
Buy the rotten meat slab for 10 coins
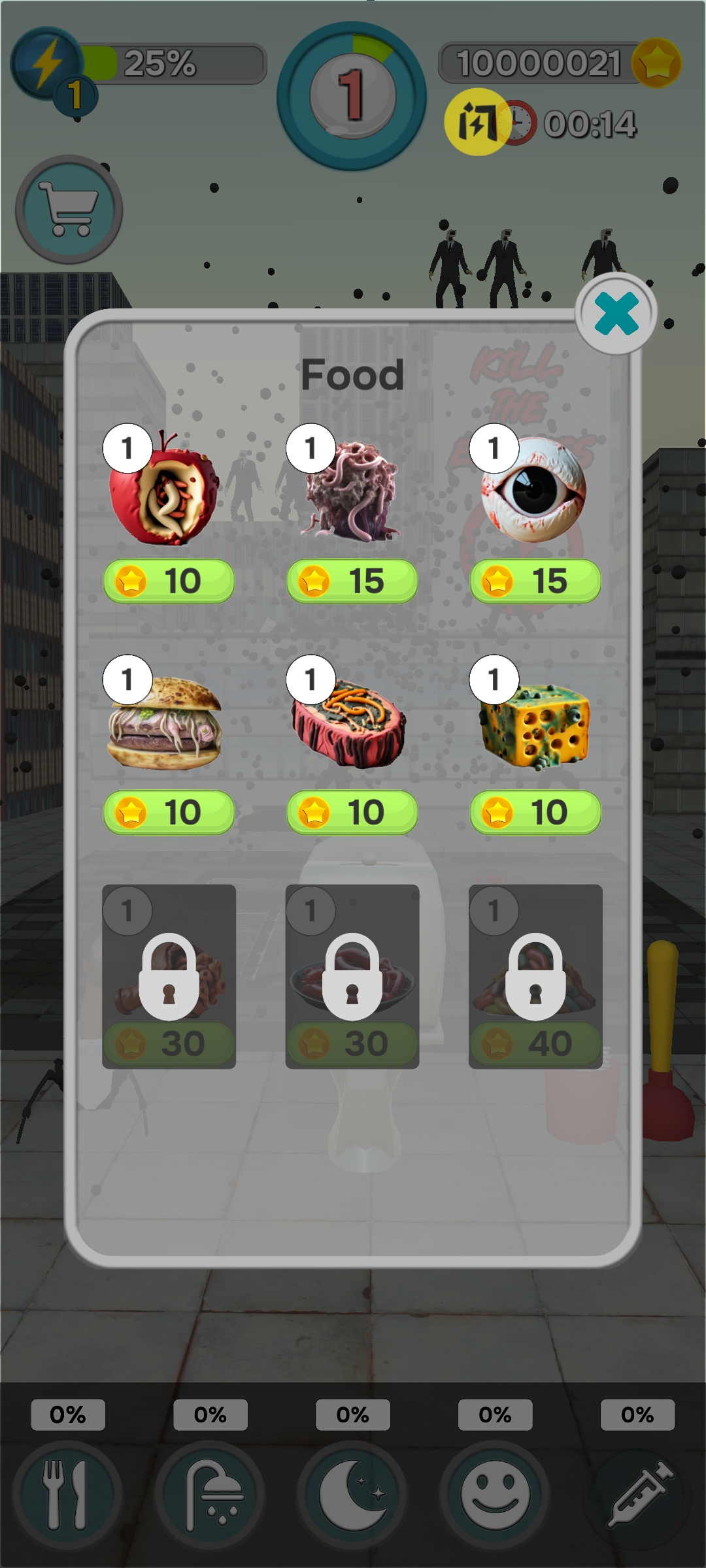click(x=352, y=812)
